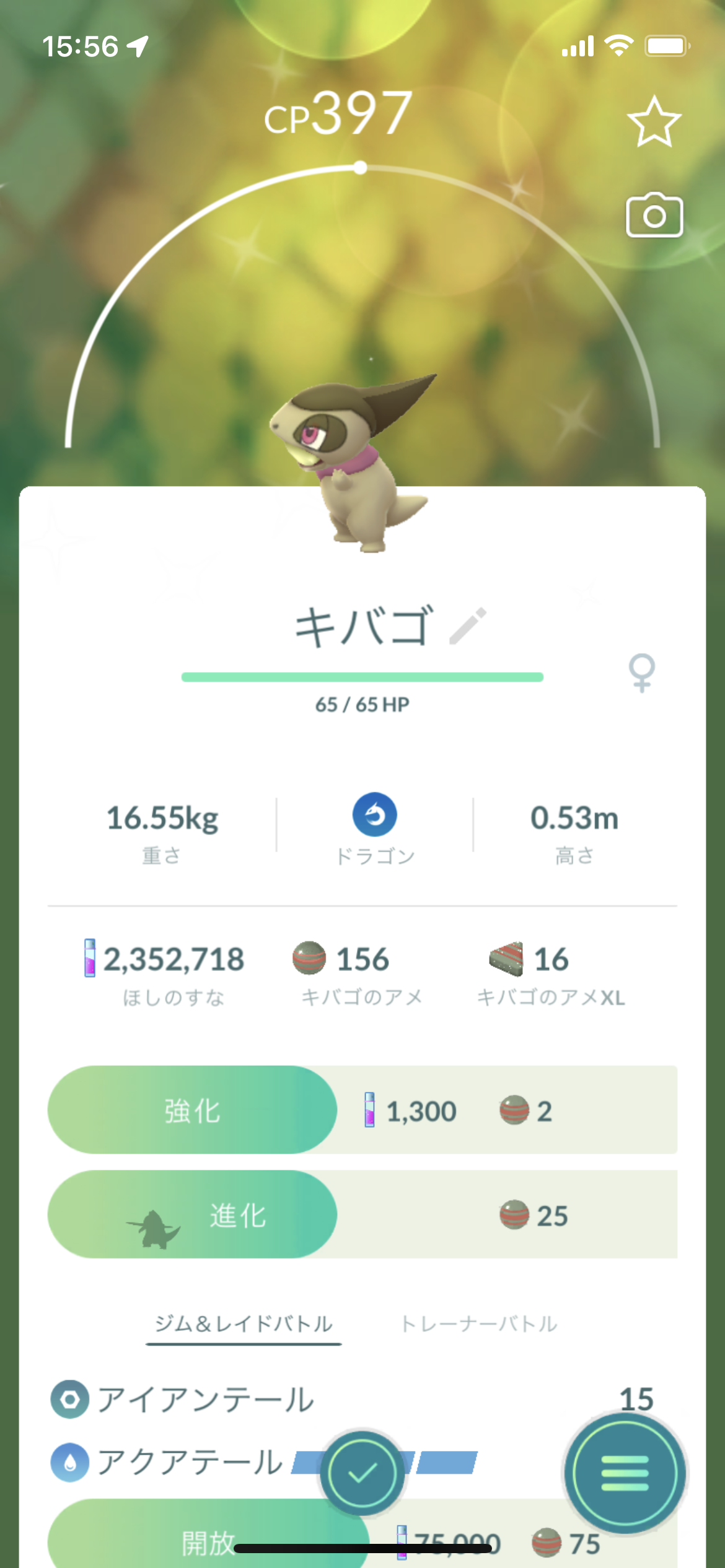Tap the 強化 power-up button
Viewport: 725px width, 1568px height.
pos(192,1110)
